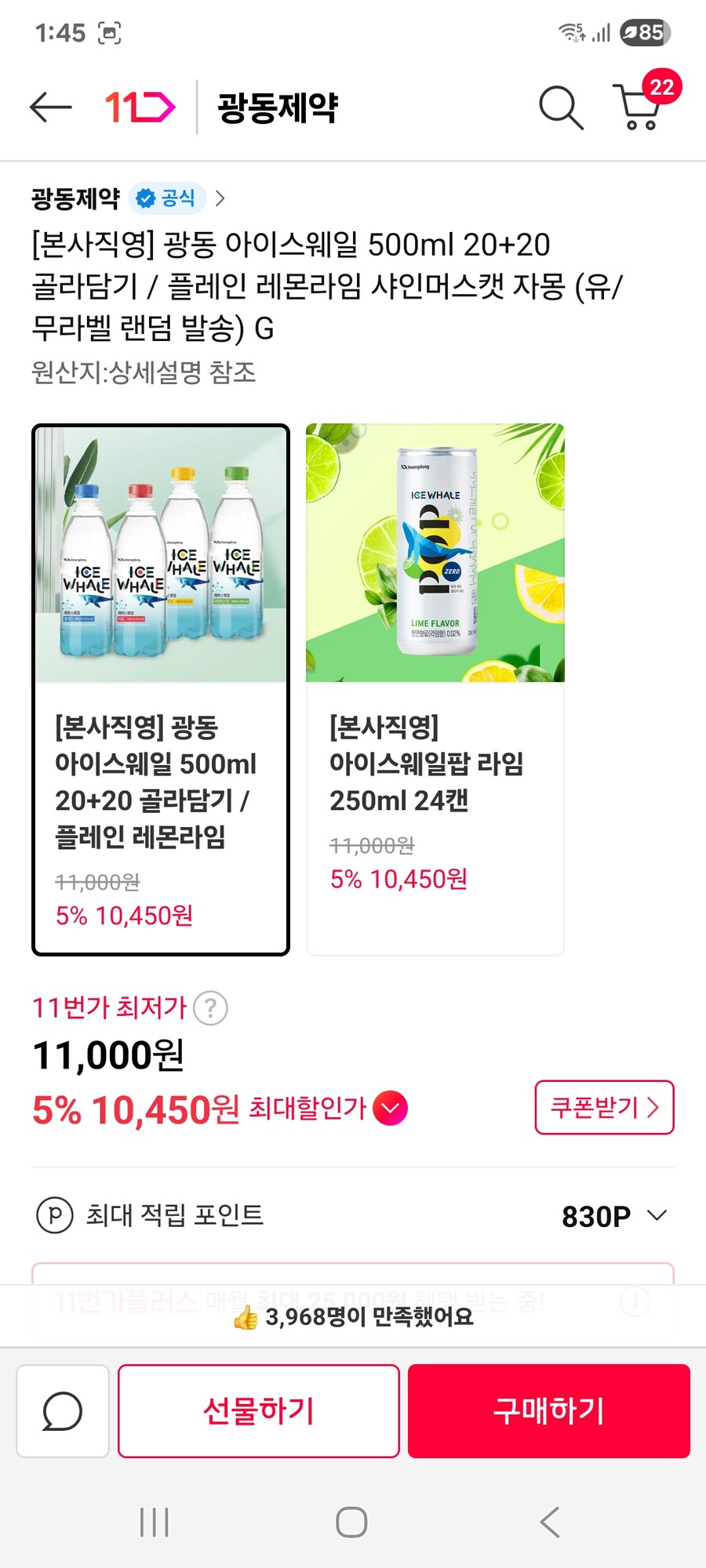Screen dimensions: 706x1568
Task: Open the chat inquiry icon at bottom left
Action: (x=61, y=1410)
